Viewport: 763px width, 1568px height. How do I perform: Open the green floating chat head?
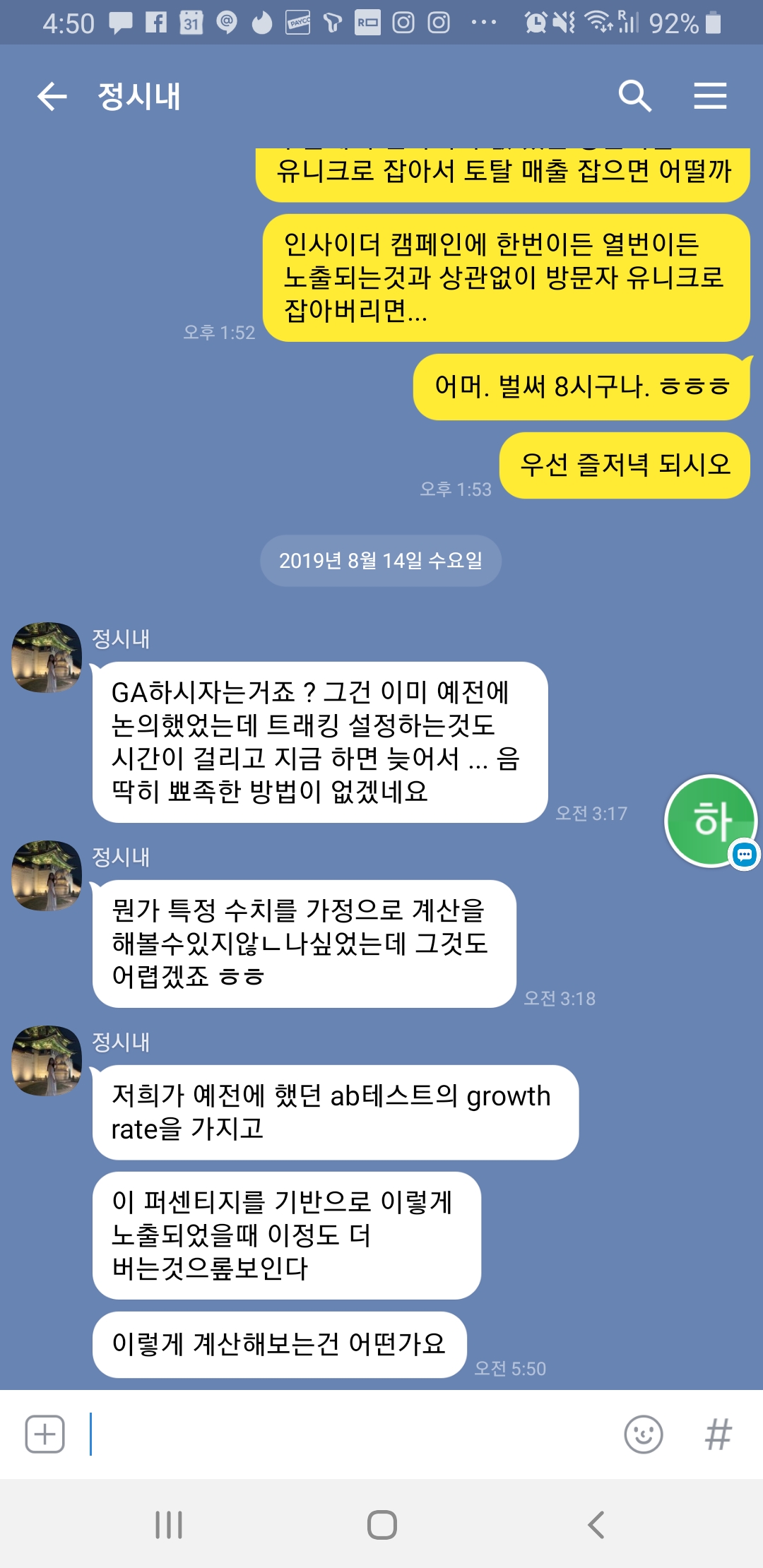point(711,821)
